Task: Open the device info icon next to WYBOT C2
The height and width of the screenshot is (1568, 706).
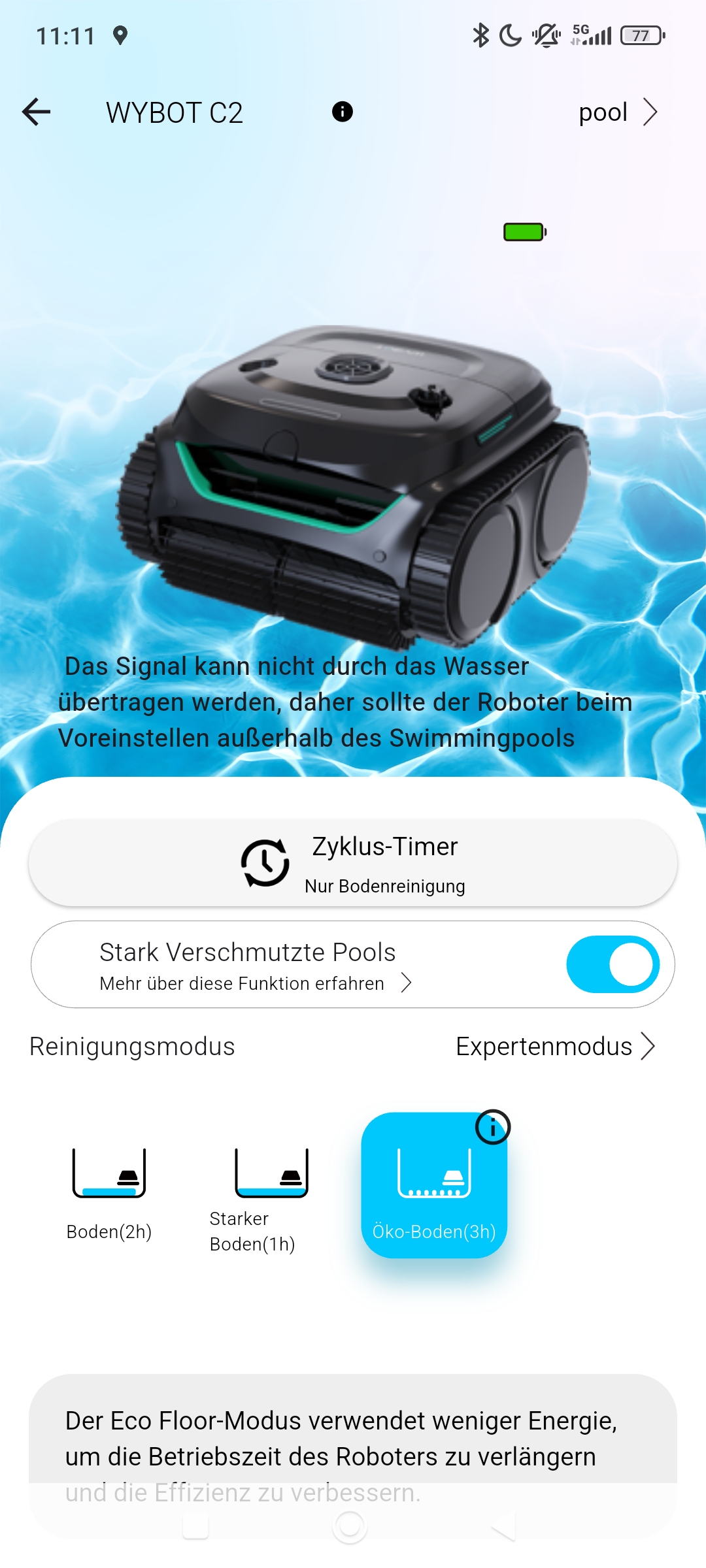Action: pyautogui.click(x=343, y=112)
